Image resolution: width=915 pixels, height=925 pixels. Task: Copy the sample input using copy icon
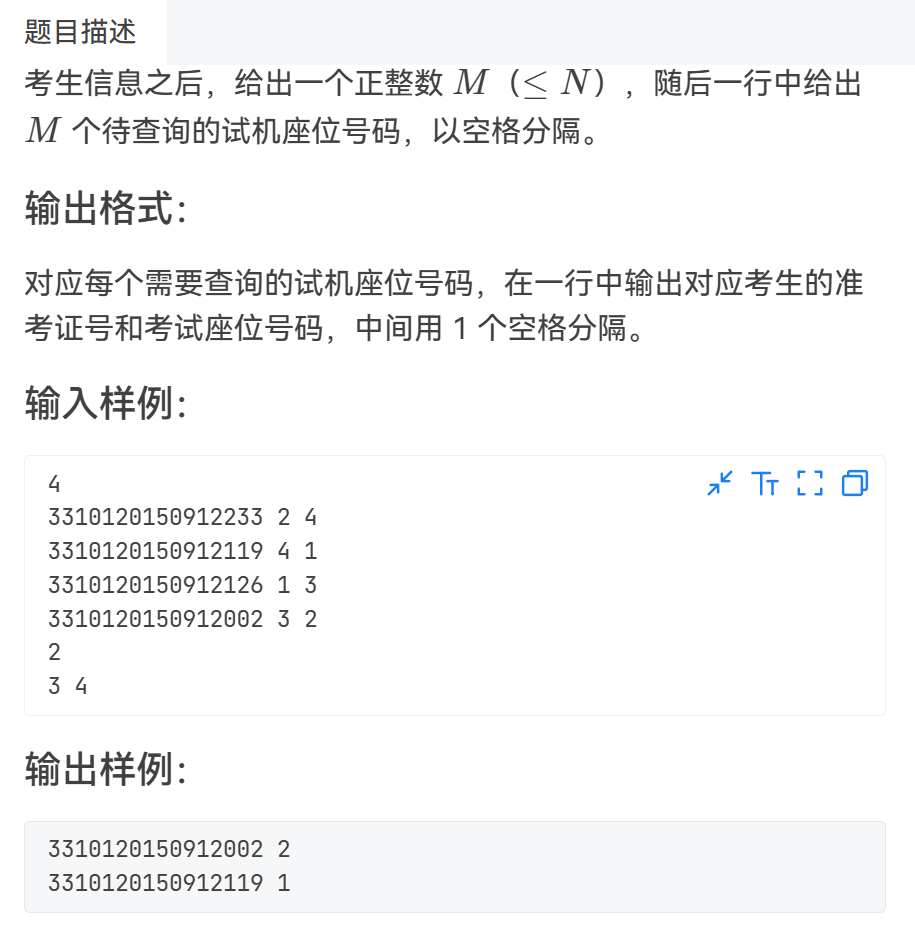pos(855,484)
